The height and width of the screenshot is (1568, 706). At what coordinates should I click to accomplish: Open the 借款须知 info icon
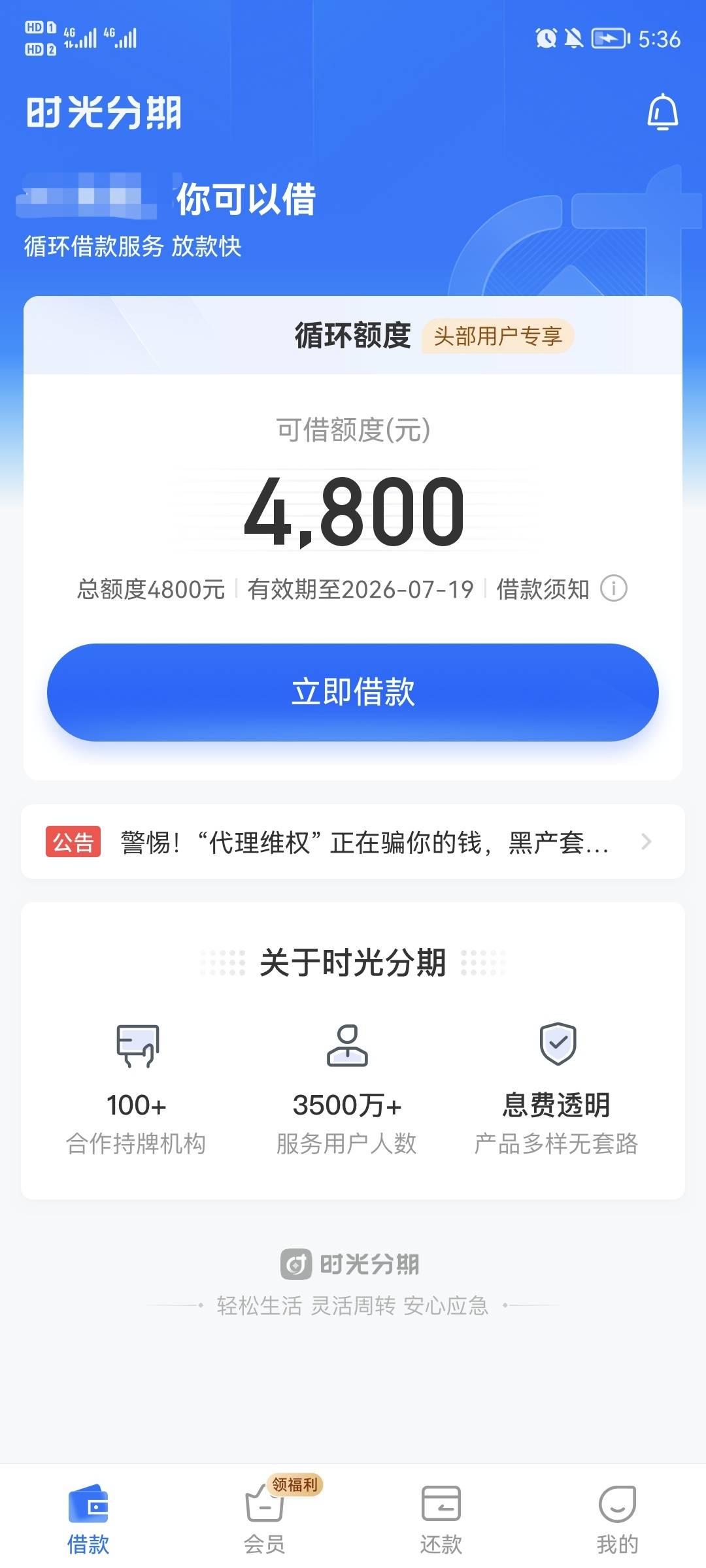[614, 589]
